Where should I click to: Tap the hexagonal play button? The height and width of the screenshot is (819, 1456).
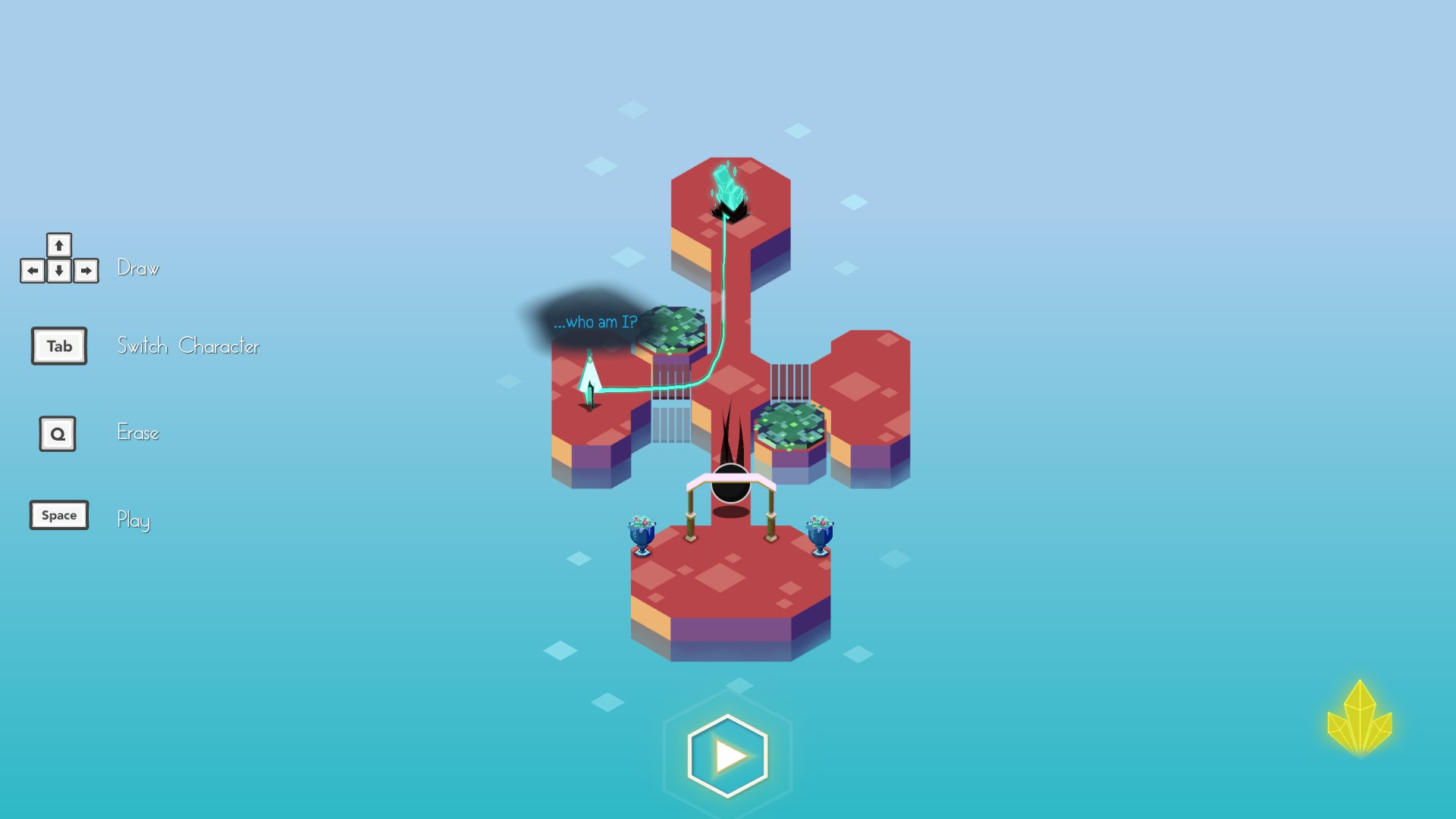coord(728,756)
